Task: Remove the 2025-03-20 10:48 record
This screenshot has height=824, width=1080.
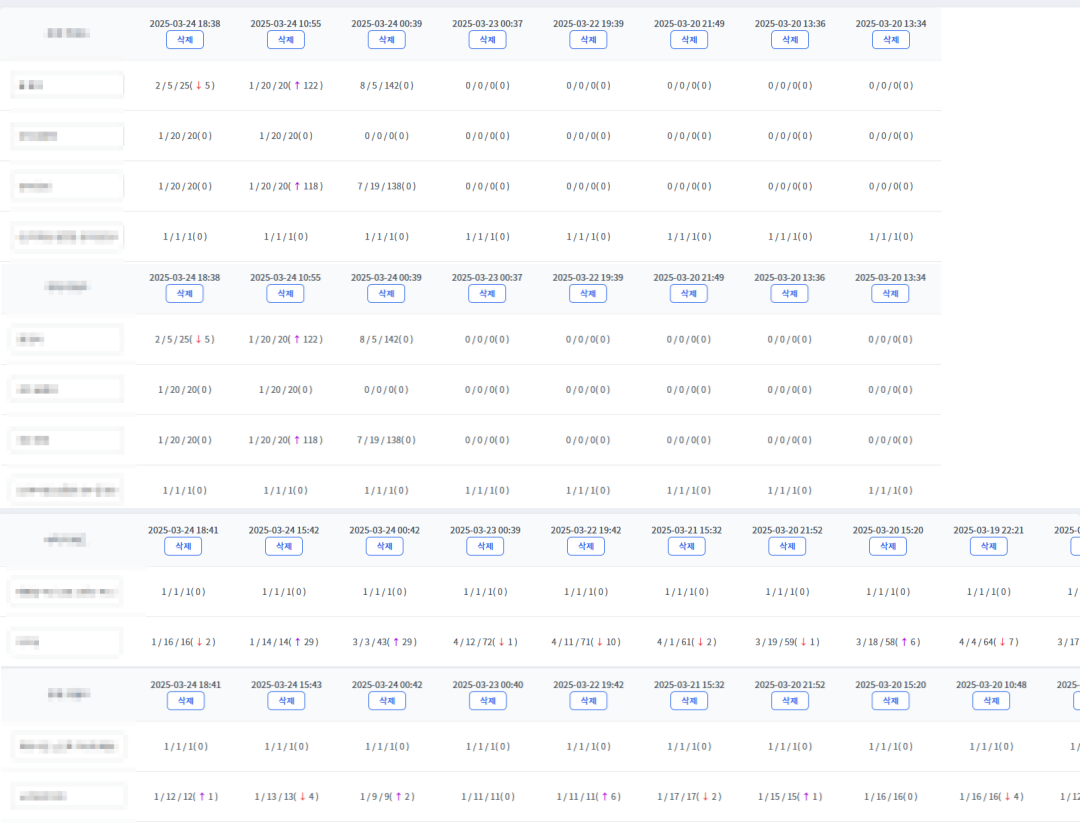Action: tap(991, 701)
